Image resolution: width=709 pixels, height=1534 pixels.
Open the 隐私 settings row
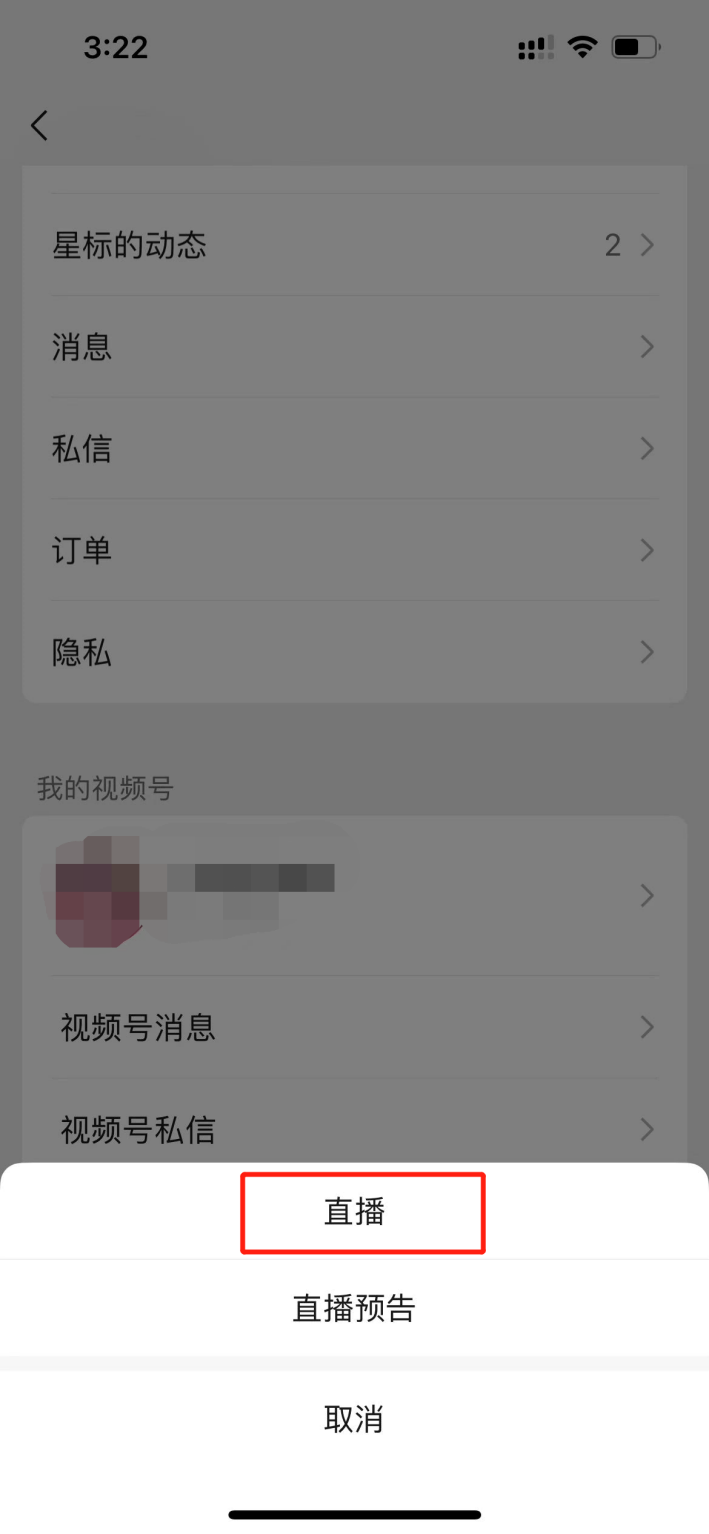coord(354,653)
